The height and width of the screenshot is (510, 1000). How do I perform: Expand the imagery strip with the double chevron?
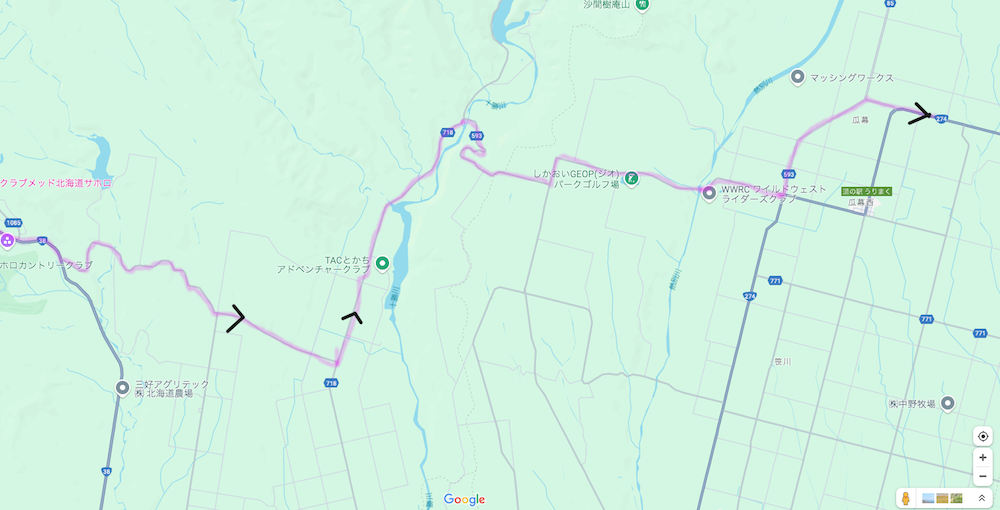[982, 498]
